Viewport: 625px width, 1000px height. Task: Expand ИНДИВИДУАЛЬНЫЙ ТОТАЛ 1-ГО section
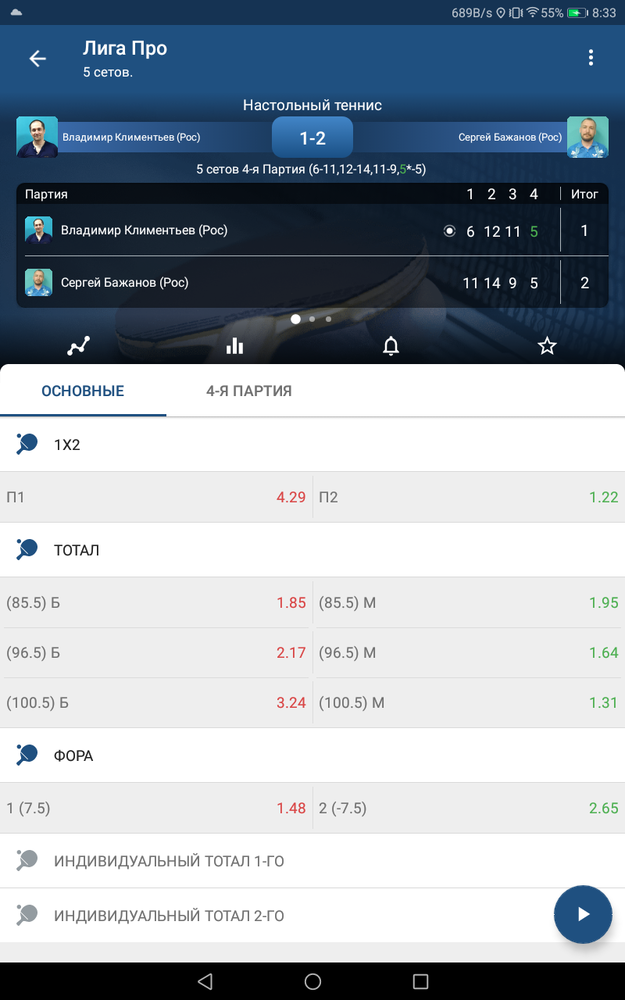312,861
